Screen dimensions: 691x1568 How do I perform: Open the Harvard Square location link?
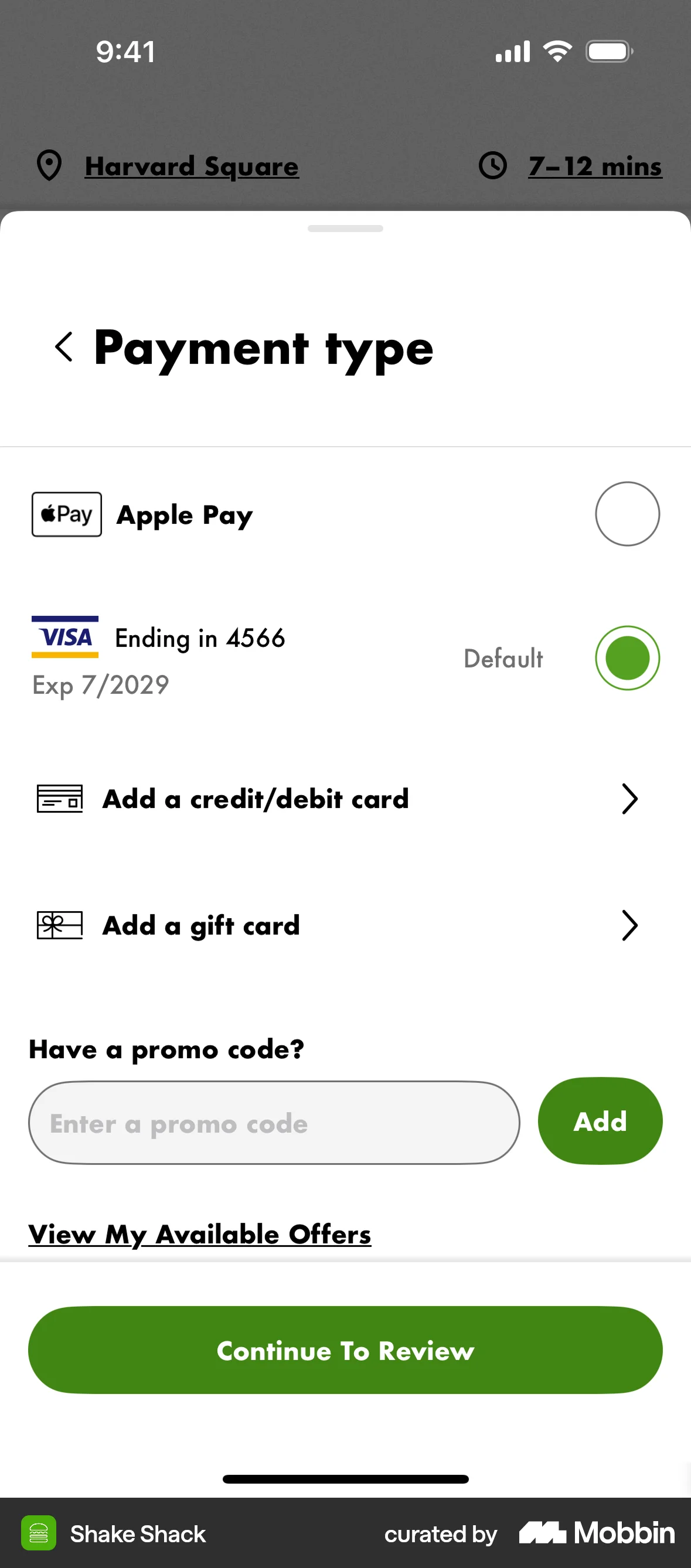tap(191, 166)
